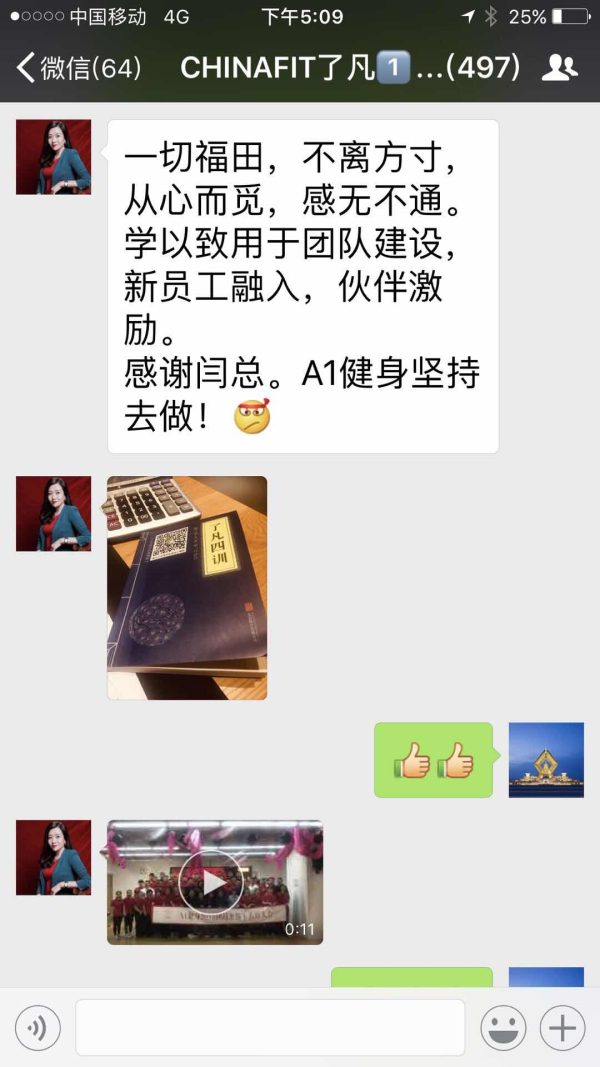The height and width of the screenshot is (1067, 600).
Task: Open the group members info icon
Action: (560, 68)
